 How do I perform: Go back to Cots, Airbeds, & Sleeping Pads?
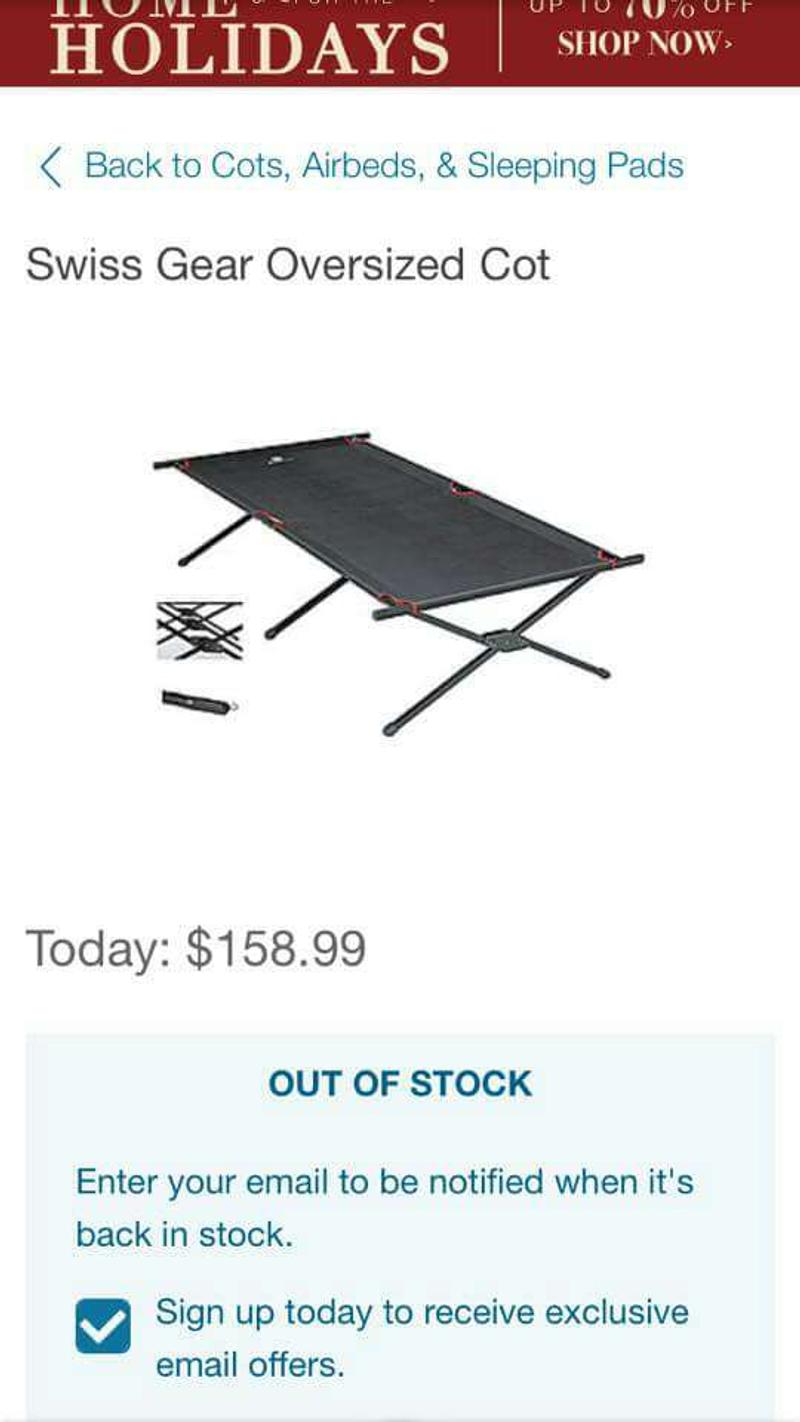coord(362,166)
